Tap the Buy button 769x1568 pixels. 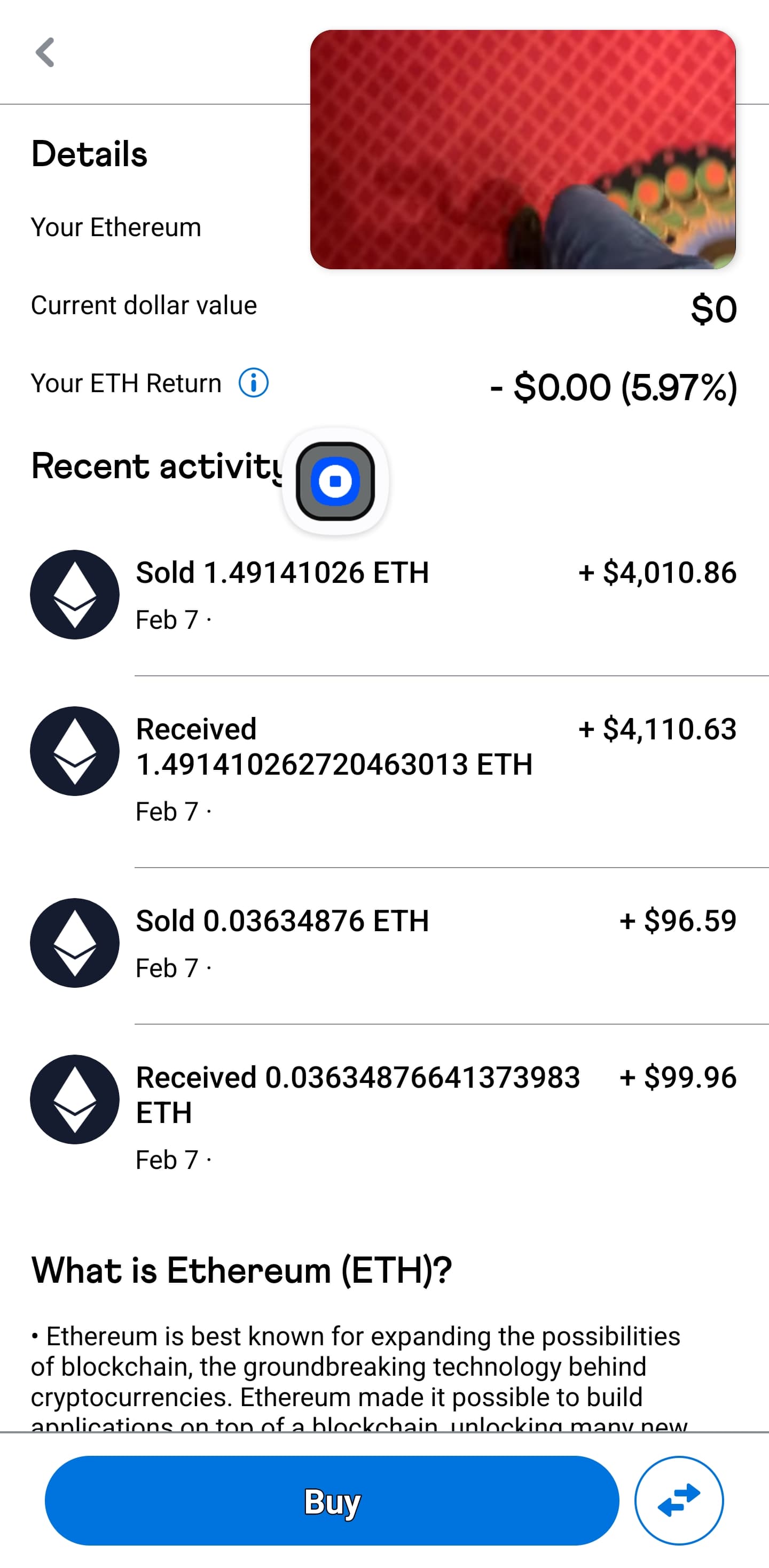[x=332, y=1501]
